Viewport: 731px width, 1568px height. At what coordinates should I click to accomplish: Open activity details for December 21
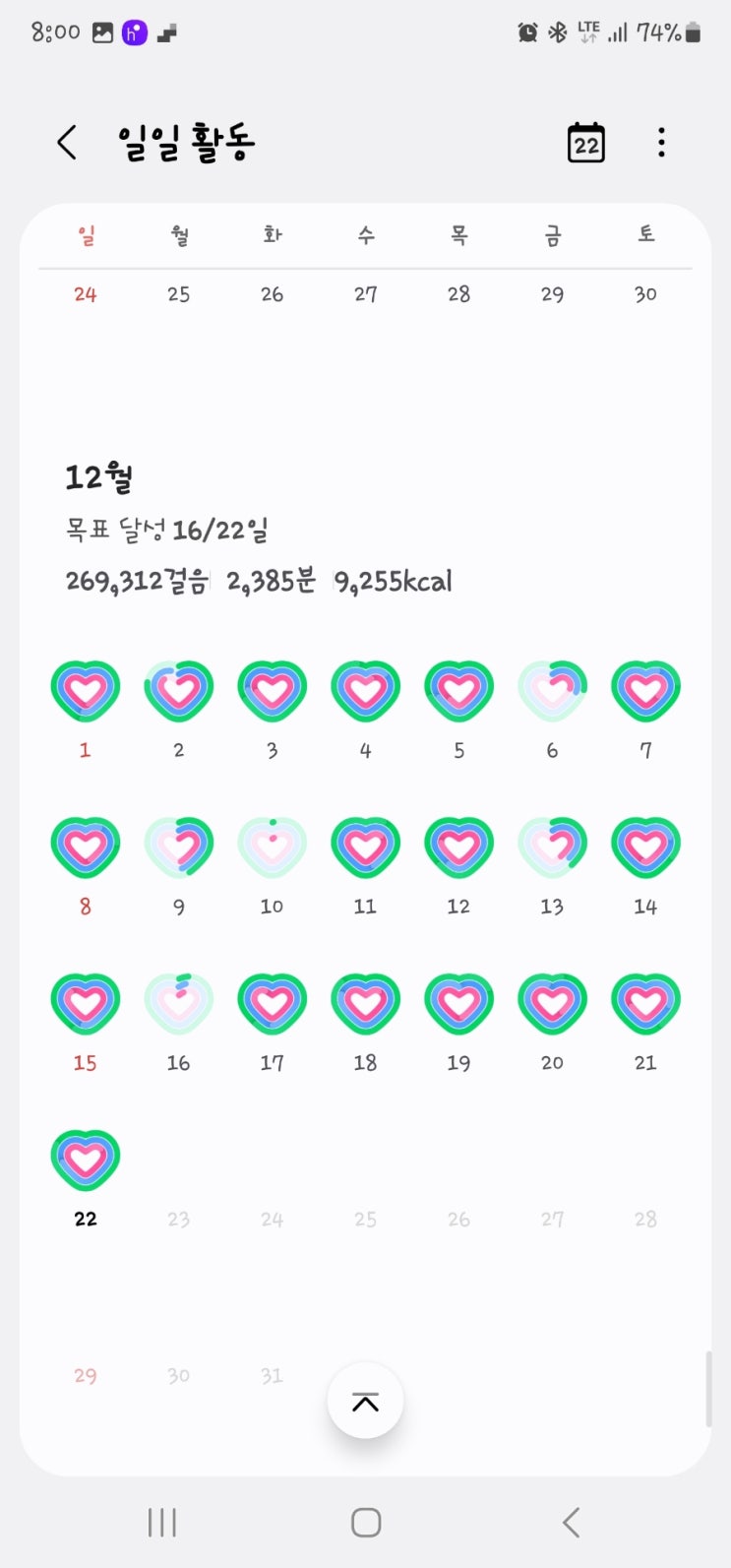coord(645,1004)
